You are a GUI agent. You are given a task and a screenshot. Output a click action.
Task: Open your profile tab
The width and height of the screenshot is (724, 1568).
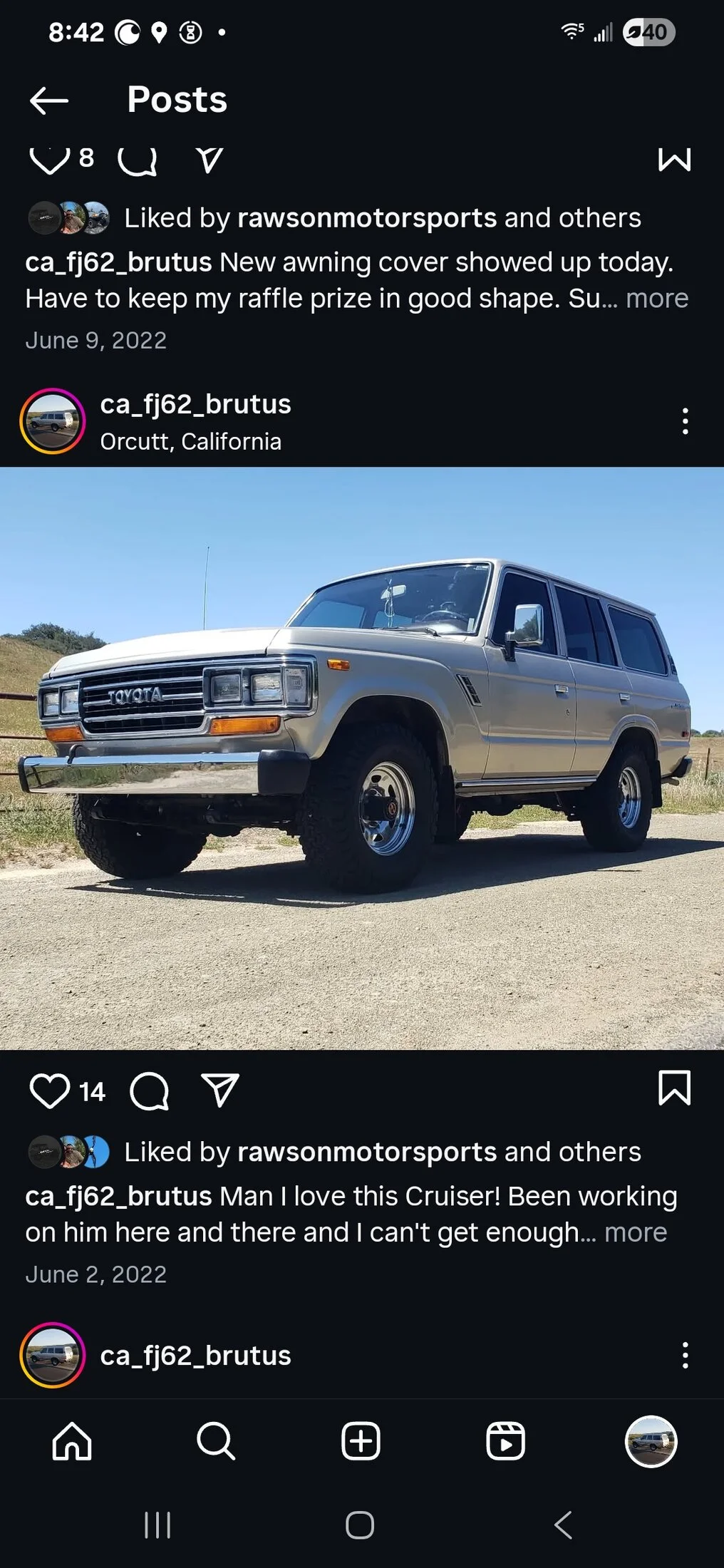[x=651, y=1441]
